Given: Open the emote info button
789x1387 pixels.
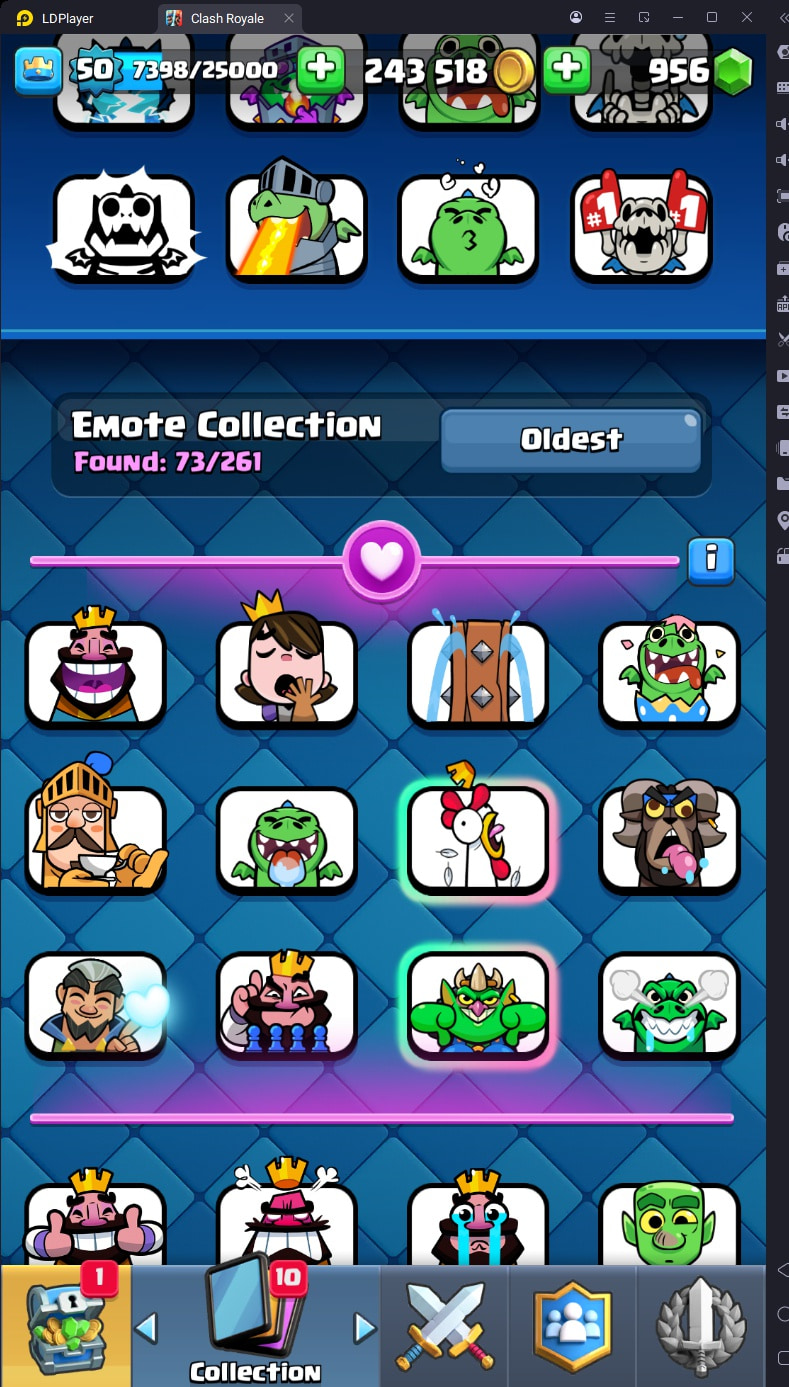Looking at the screenshot, I should click(x=711, y=560).
